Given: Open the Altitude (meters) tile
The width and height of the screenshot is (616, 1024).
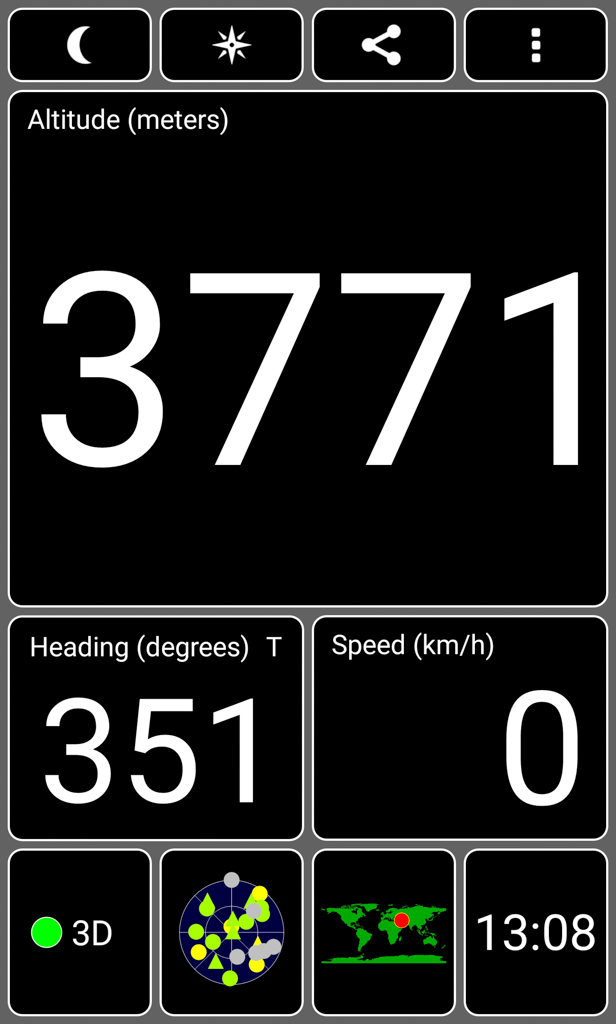Looking at the screenshot, I should 308,348.
